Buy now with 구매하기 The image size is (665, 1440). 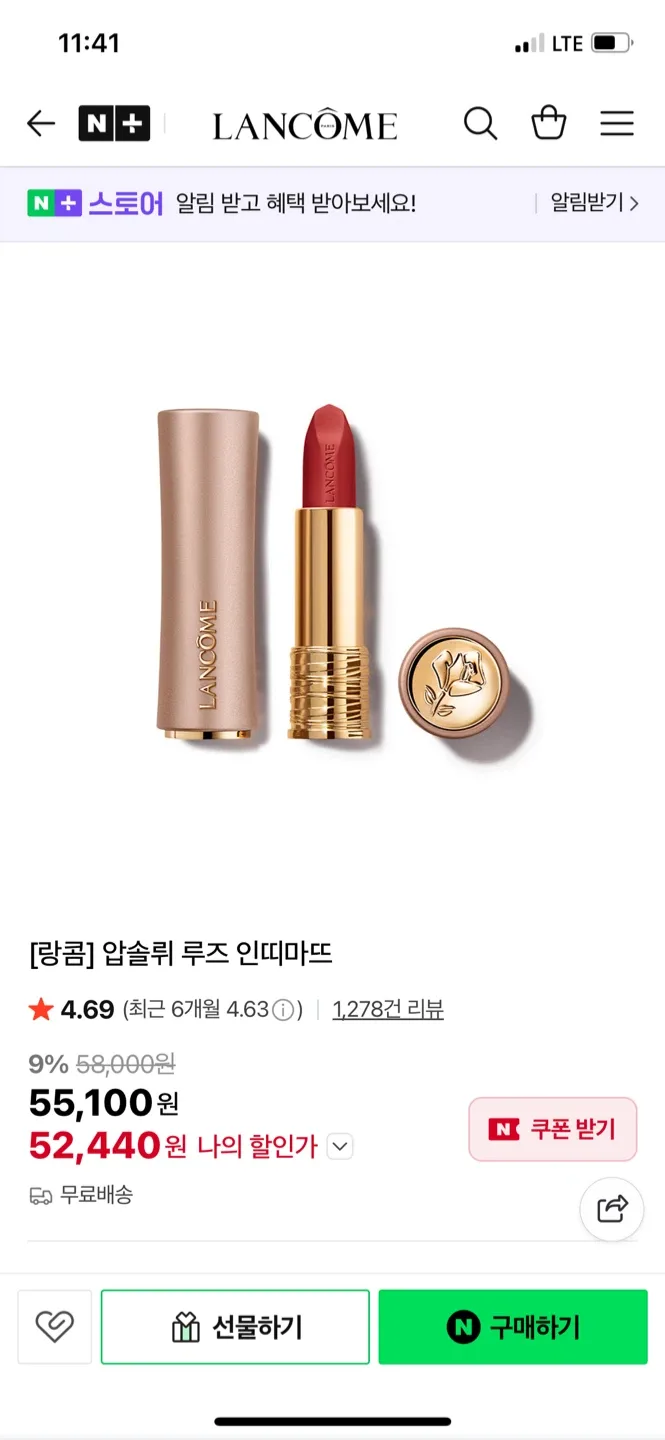(513, 1327)
